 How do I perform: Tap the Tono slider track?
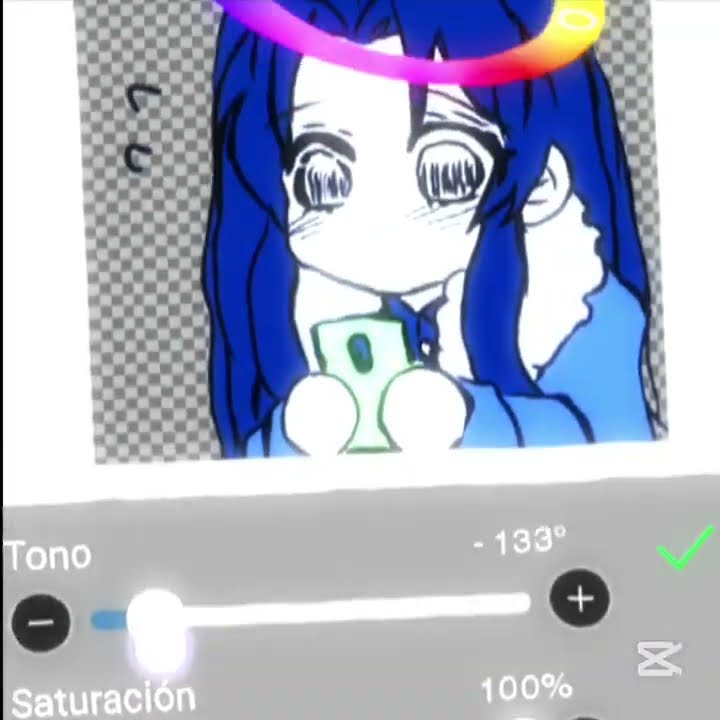350,608
